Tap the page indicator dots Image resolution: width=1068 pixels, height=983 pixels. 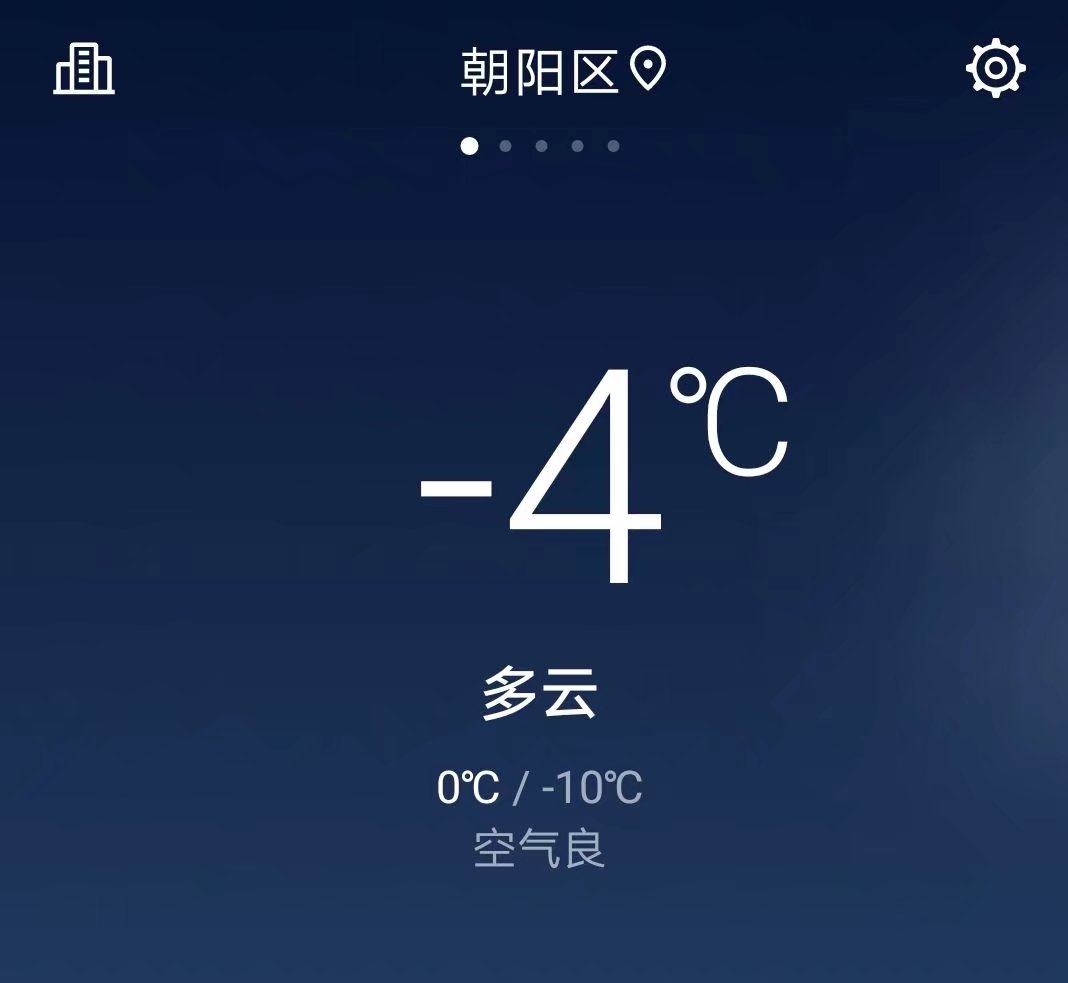click(x=540, y=146)
